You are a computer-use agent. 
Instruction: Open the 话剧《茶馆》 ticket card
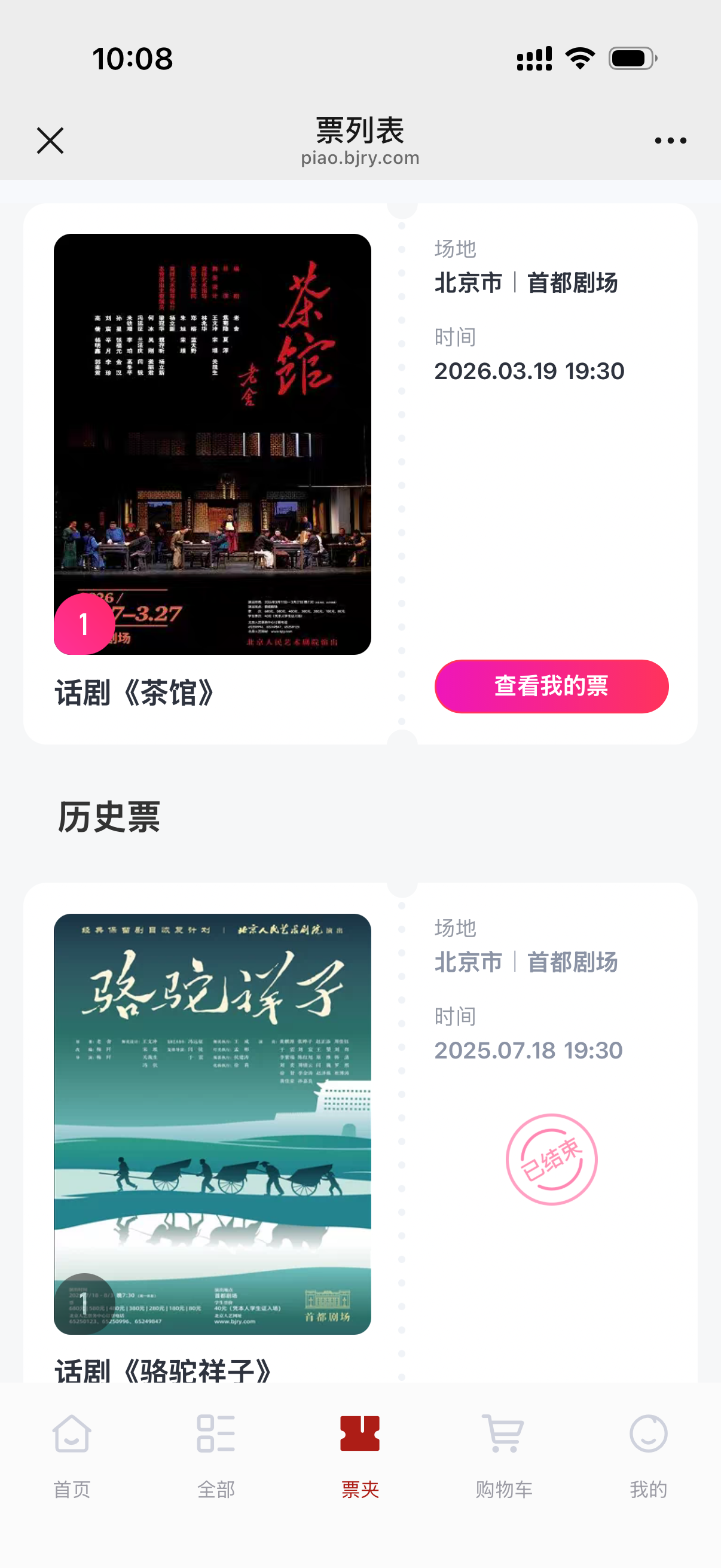pyautogui.click(x=212, y=444)
